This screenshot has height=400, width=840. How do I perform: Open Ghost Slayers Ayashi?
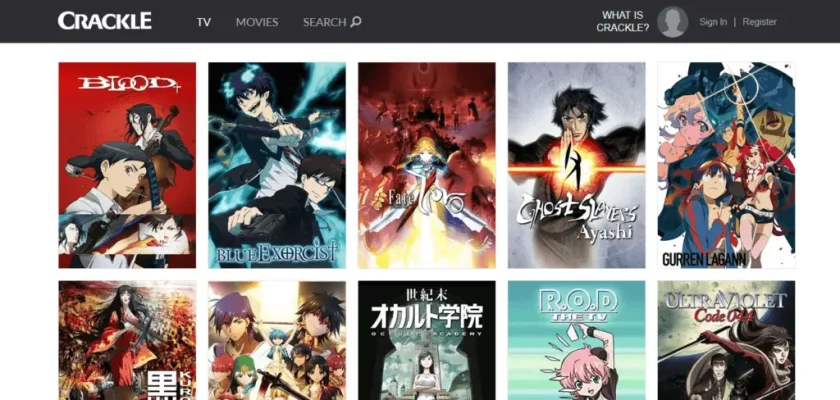pyautogui.click(x=576, y=165)
